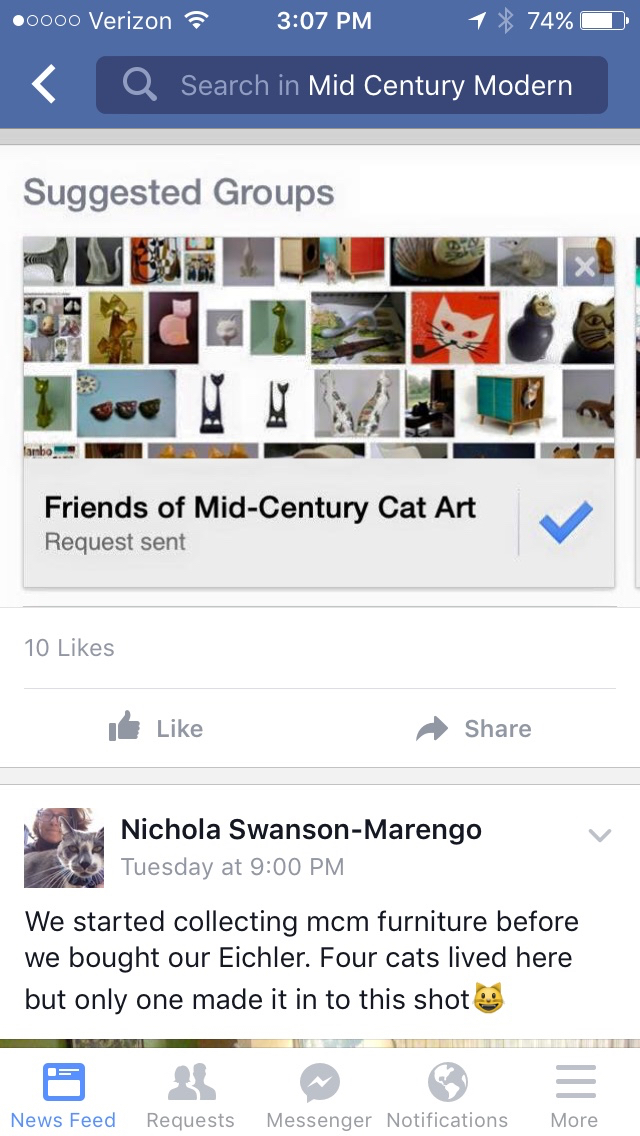Expand options chevron on Nichola's post
640x1136 pixels.
coord(599,835)
